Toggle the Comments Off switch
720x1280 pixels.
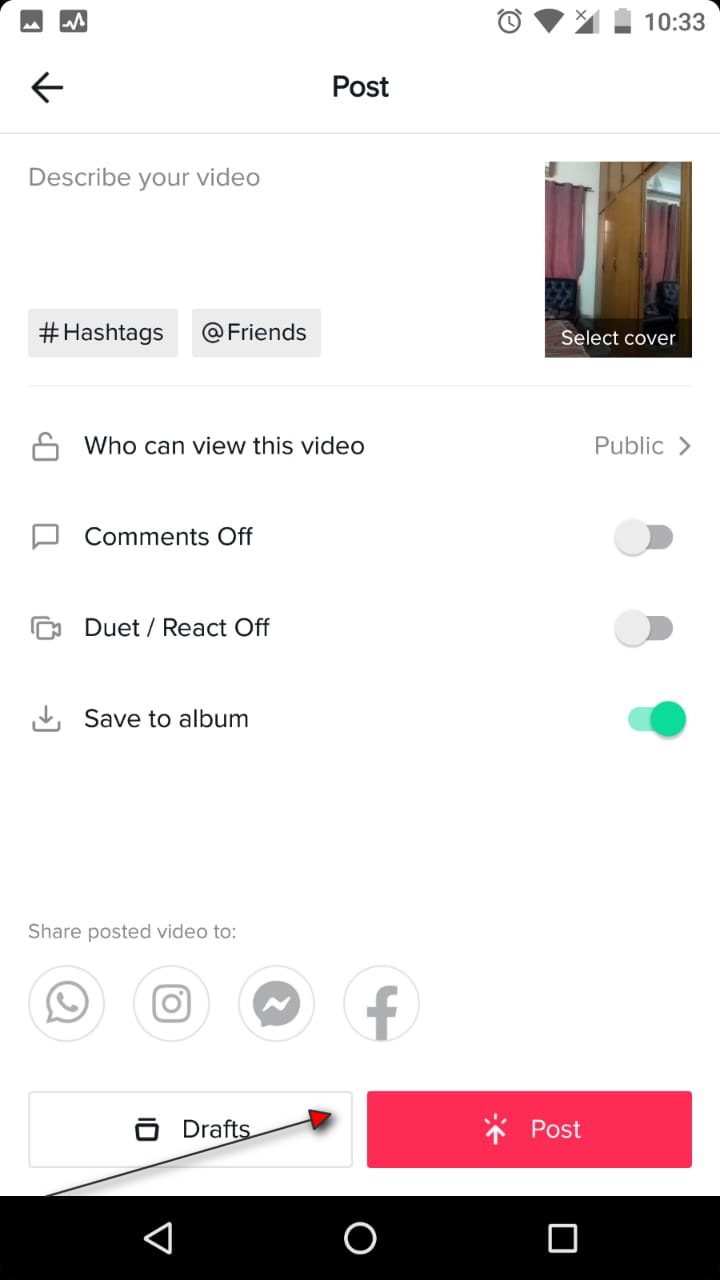[644, 538]
